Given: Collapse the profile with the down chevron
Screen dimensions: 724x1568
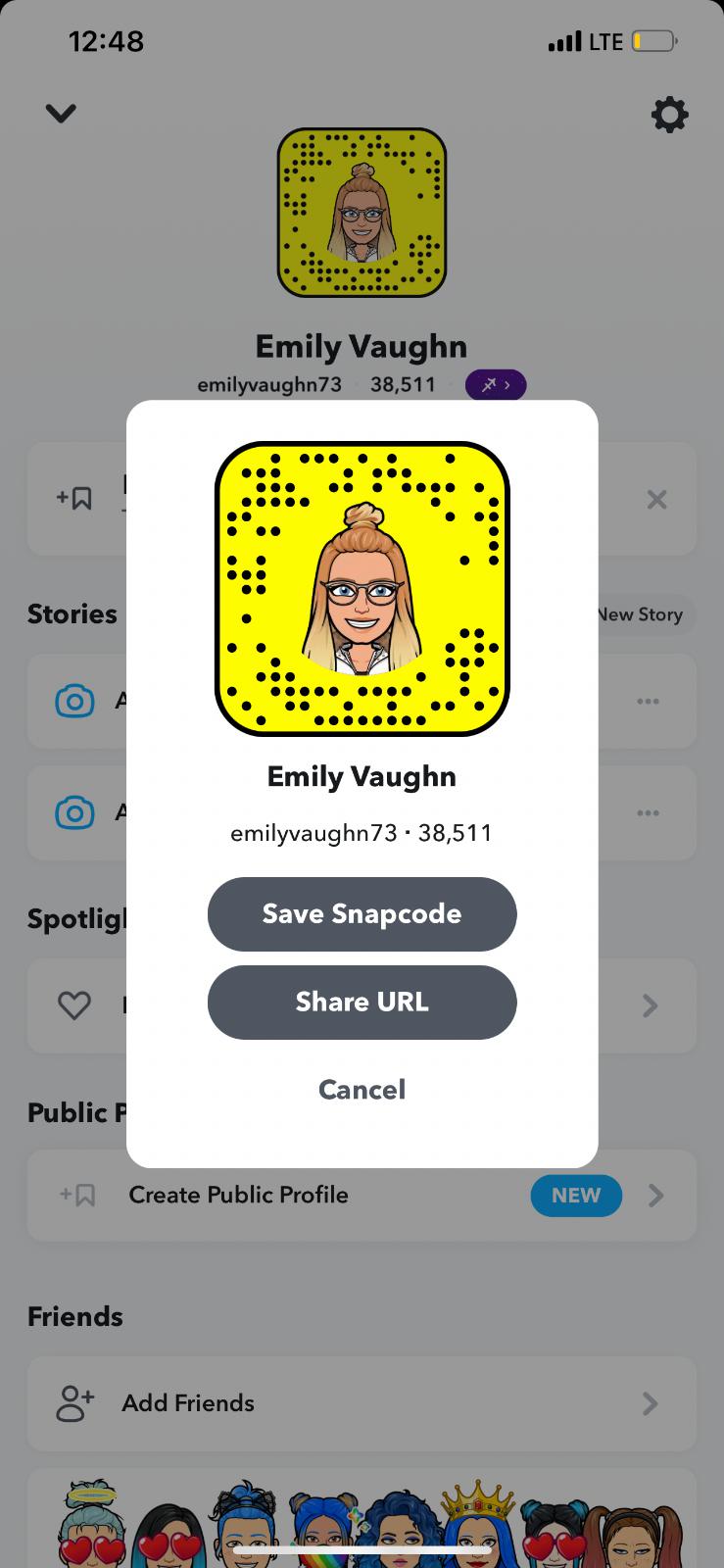Looking at the screenshot, I should coord(61,114).
